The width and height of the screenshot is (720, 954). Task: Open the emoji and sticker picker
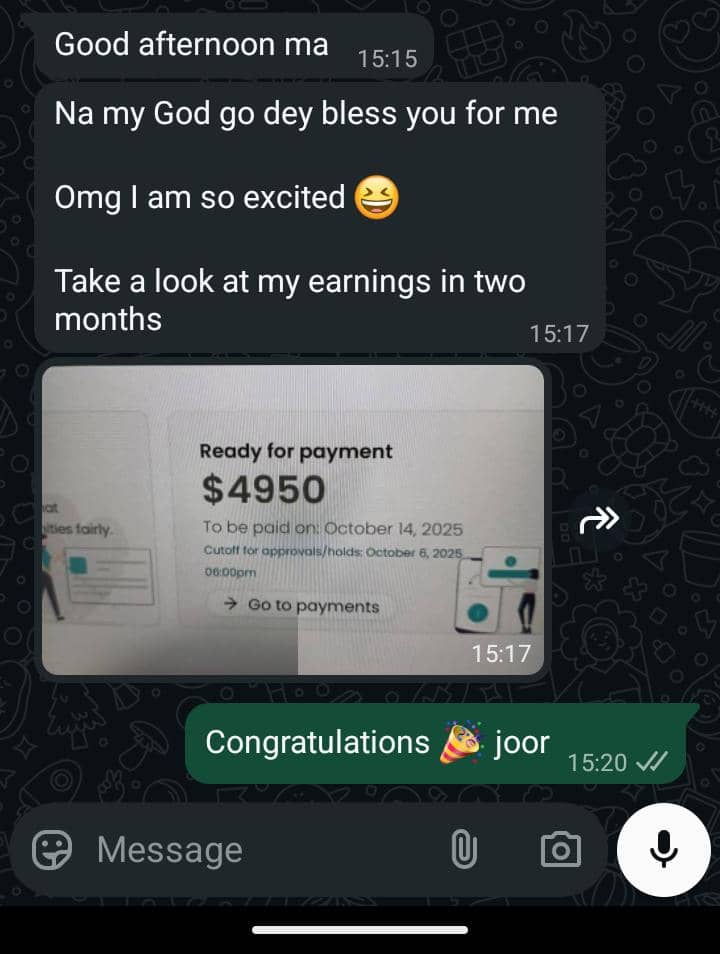click(52, 850)
